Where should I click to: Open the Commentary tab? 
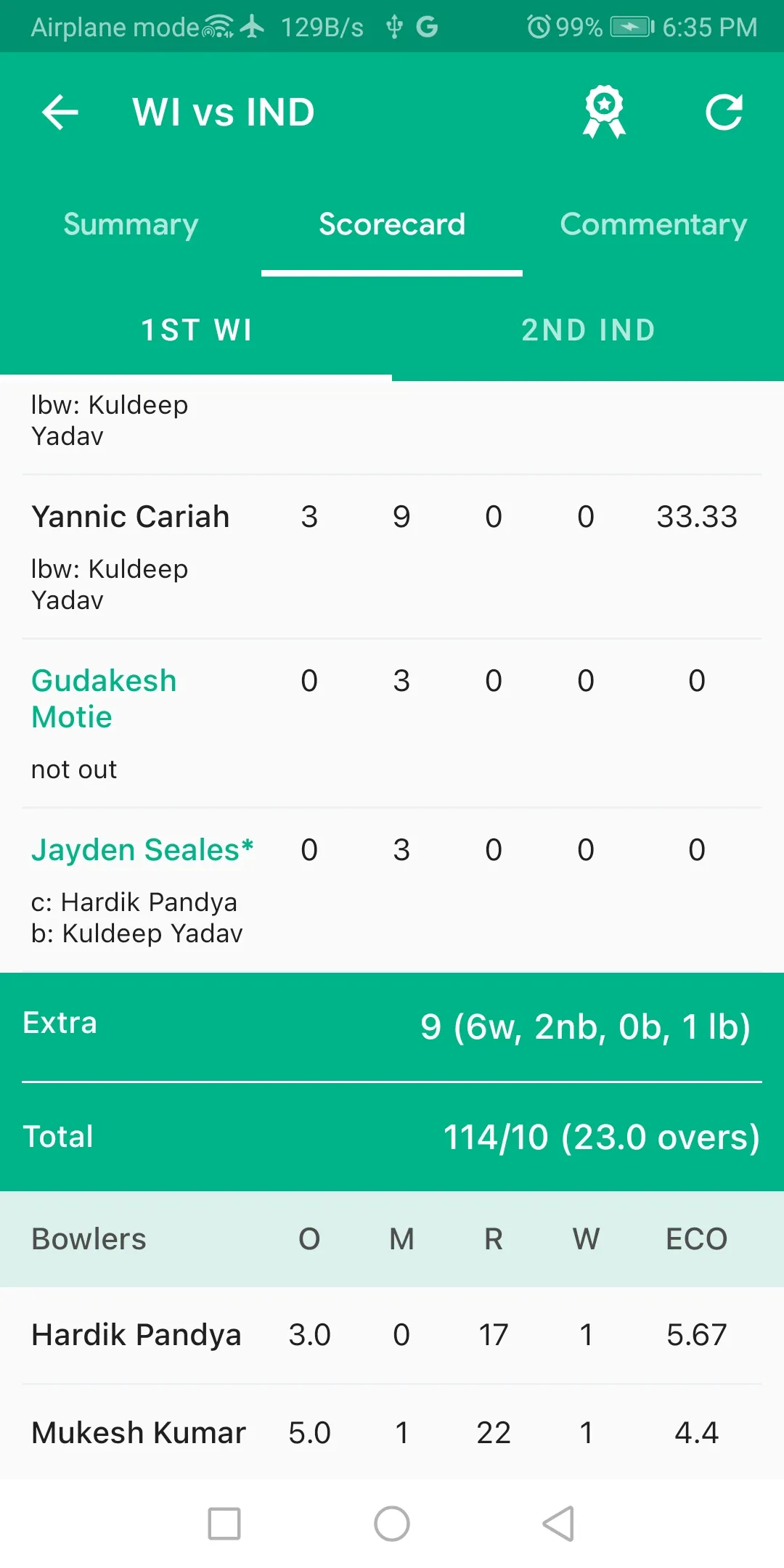point(653,224)
